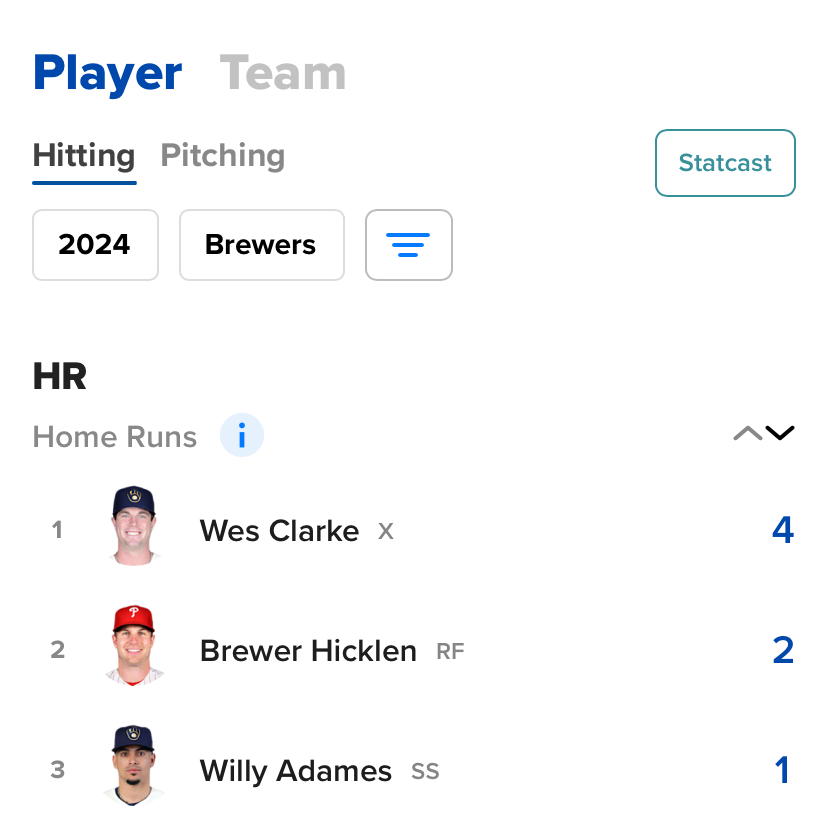Open the filter options icon
Image resolution: width=828 pixels, height=833 pixels.
[408, 245]
